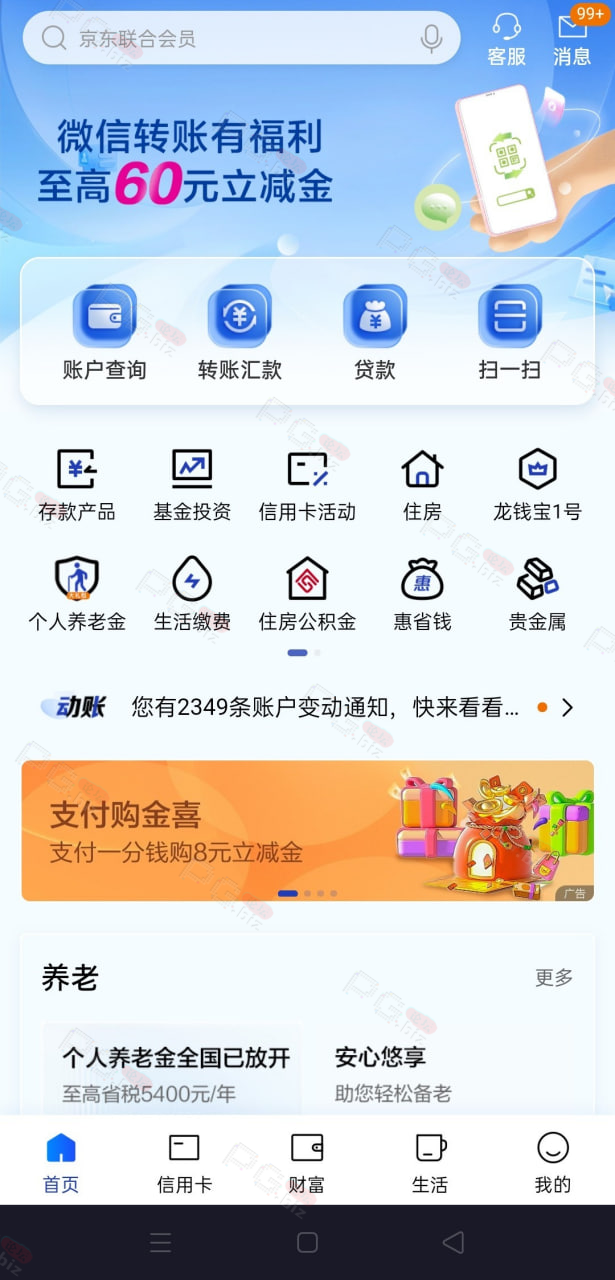Switch to the 财富 tab

(x=306, y=1162)
